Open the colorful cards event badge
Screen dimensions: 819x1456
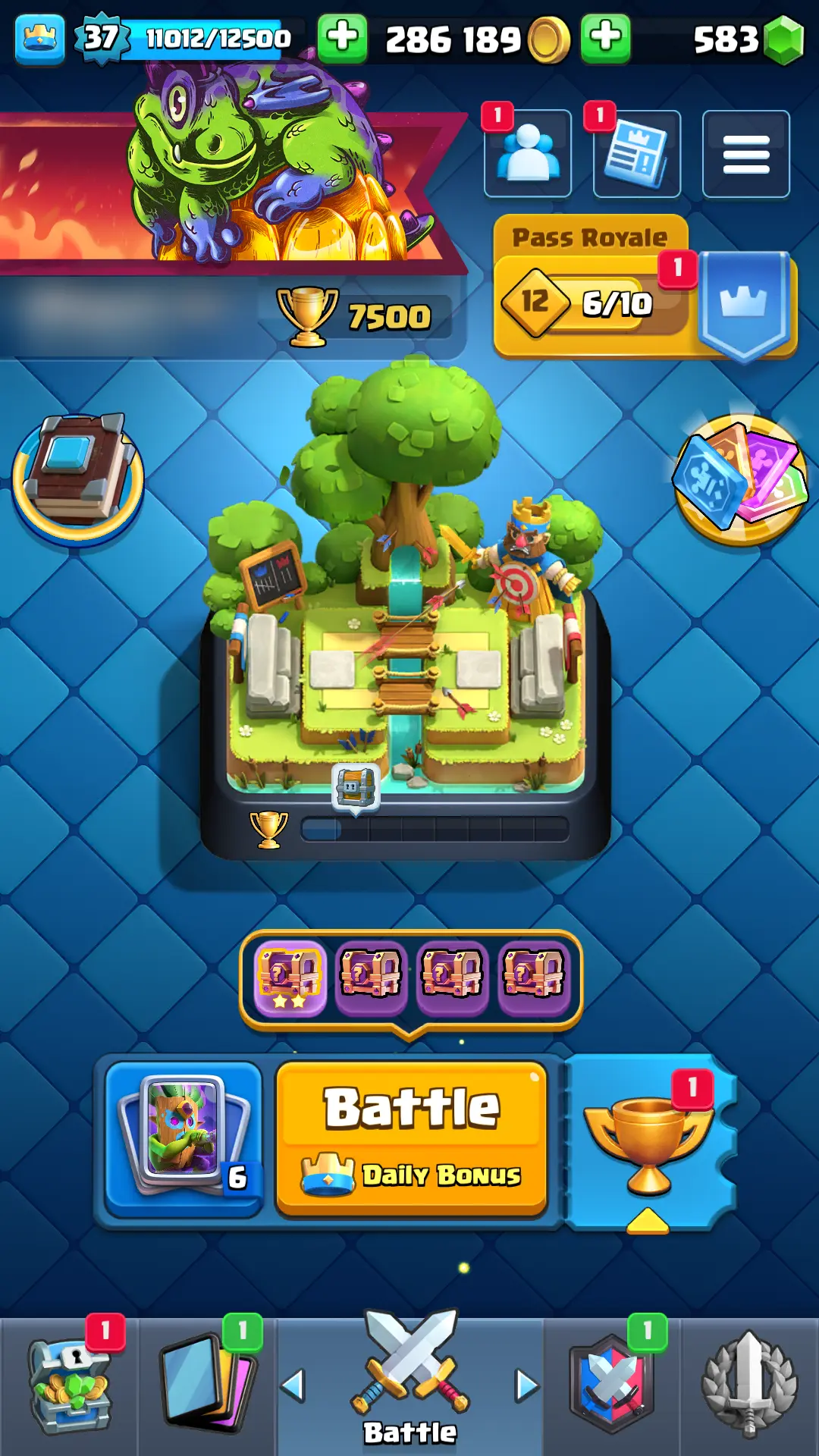click(739, 478)
